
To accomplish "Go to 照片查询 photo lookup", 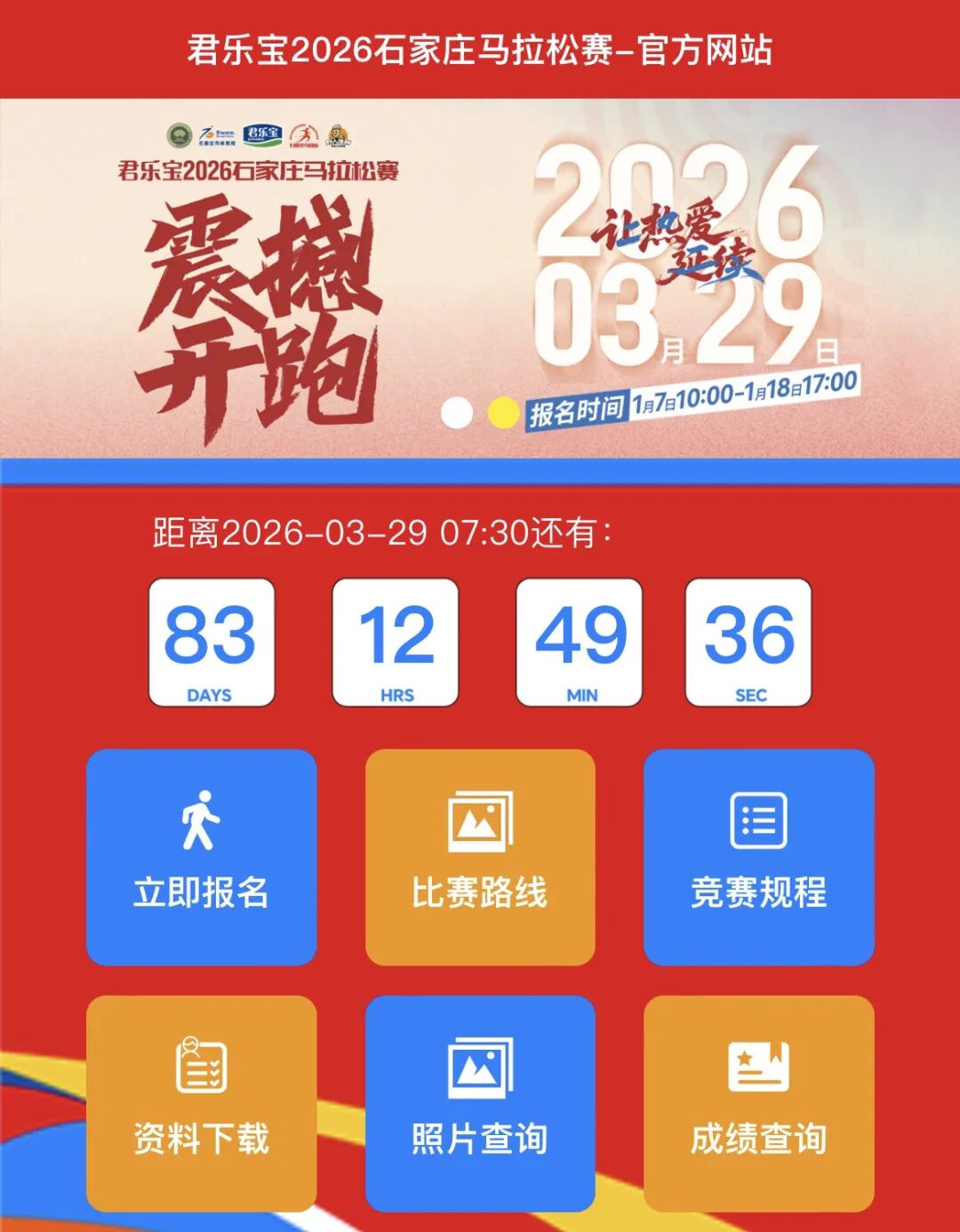I will [x=480, y=1102].
